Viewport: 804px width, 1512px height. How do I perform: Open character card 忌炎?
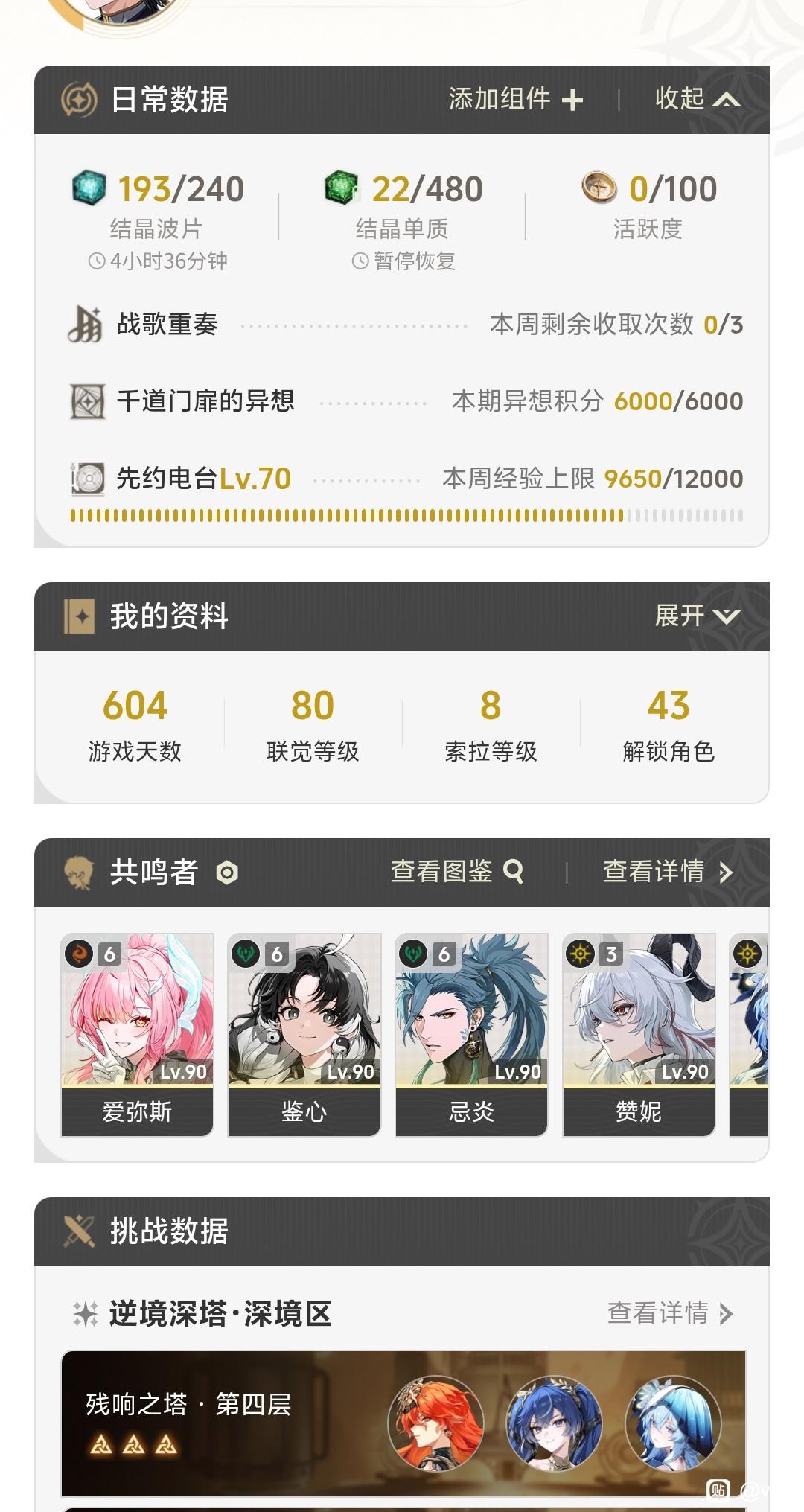pos(471,1035)
